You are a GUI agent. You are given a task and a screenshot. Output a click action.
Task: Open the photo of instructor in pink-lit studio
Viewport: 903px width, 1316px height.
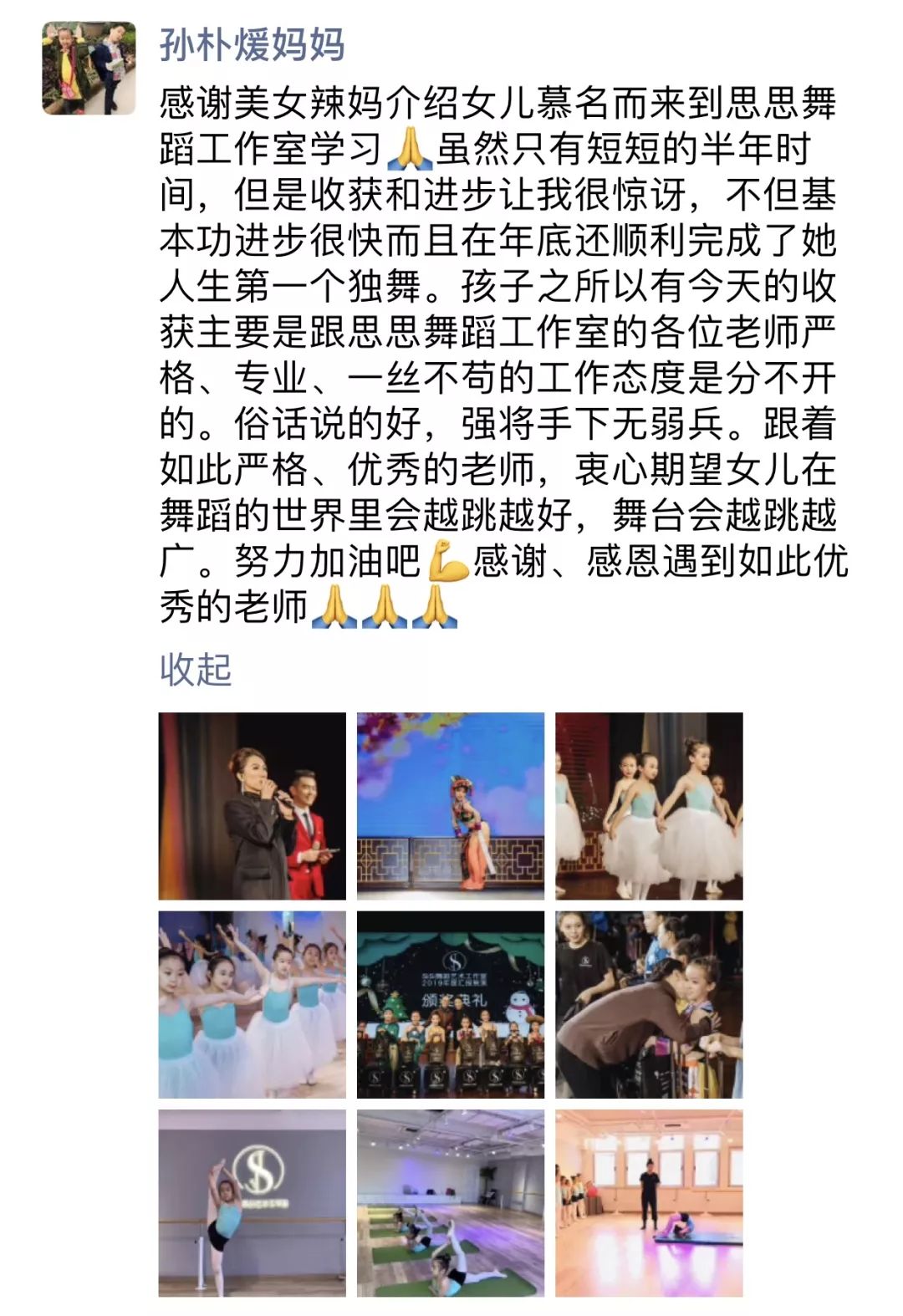pyautogui.click(x=649, y=1202)
